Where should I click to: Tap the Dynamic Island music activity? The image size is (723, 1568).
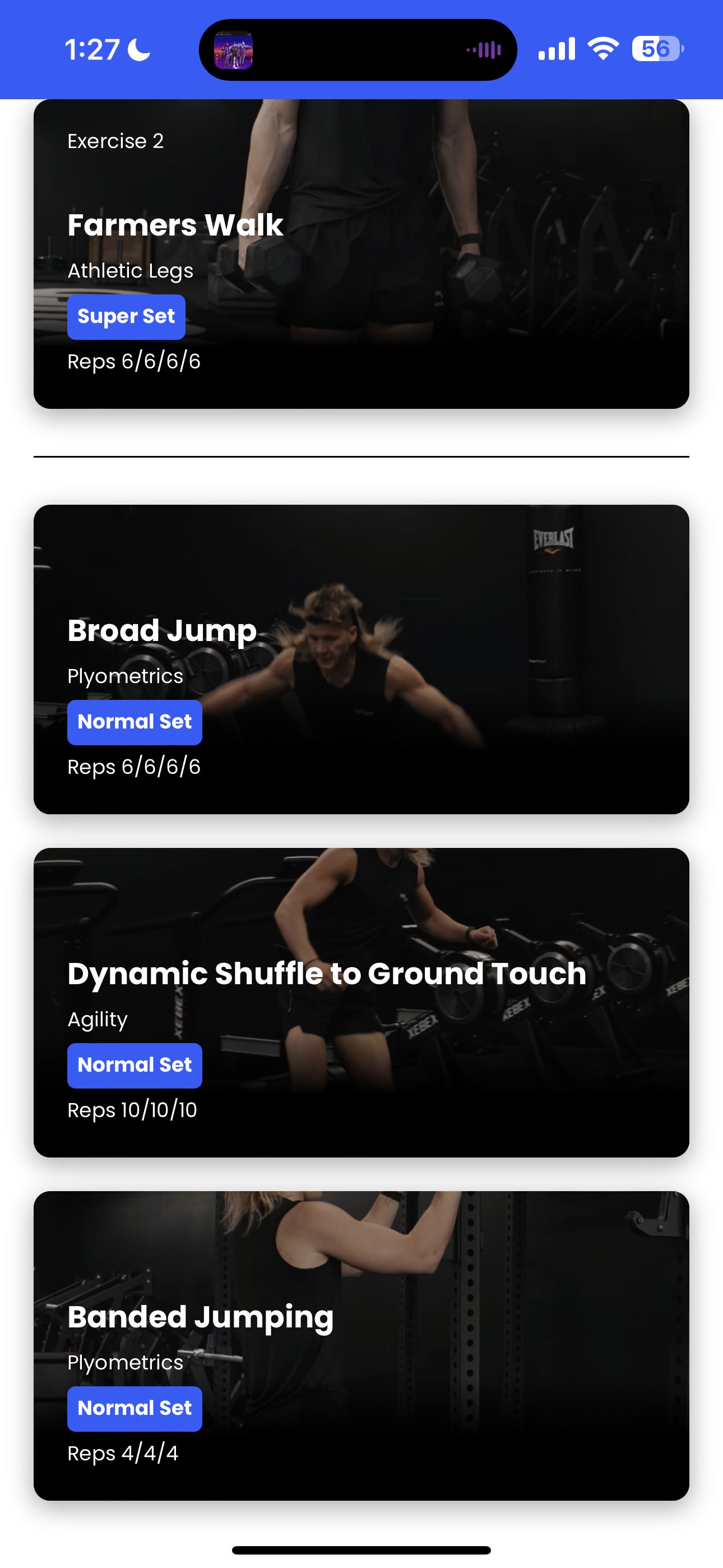(358, 49)
